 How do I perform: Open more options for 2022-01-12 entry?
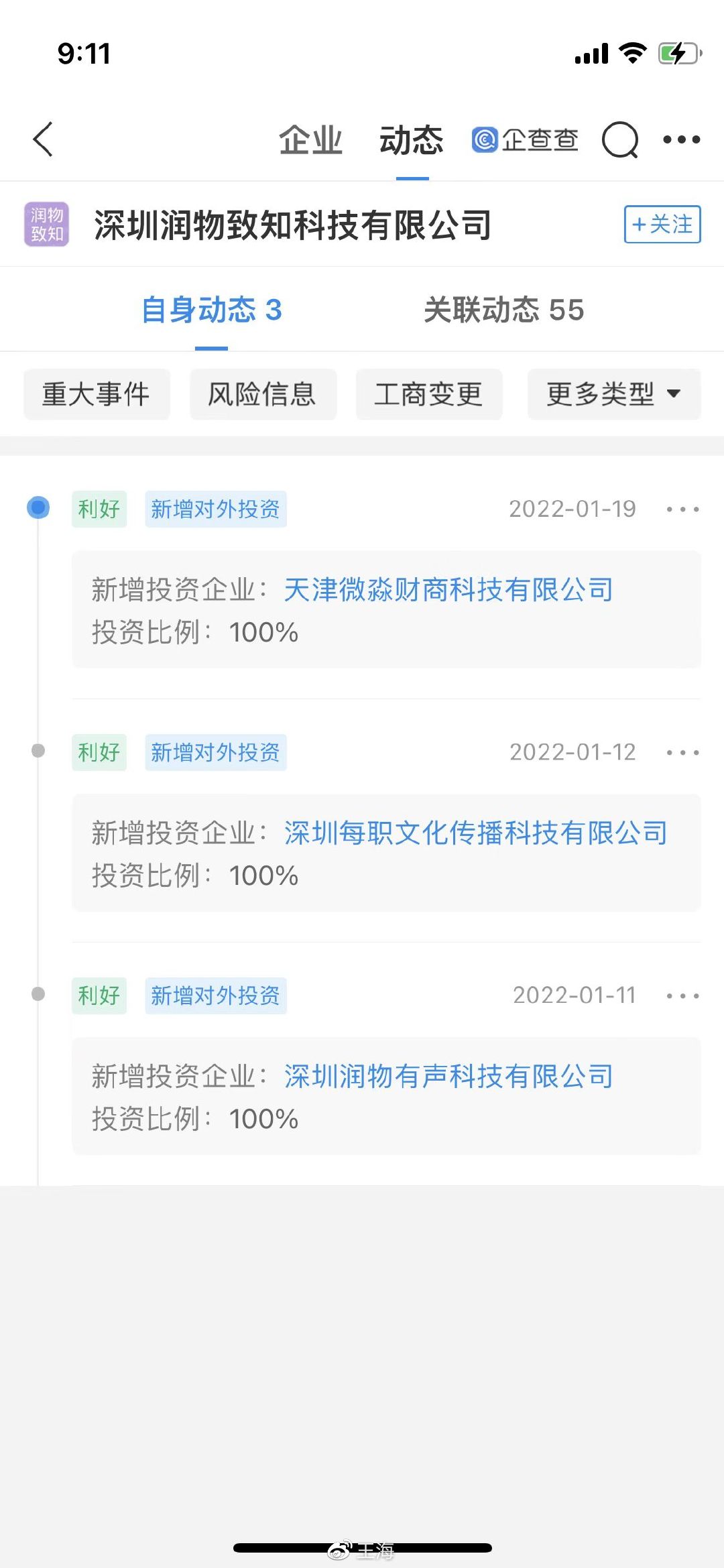tap(682, 753)
